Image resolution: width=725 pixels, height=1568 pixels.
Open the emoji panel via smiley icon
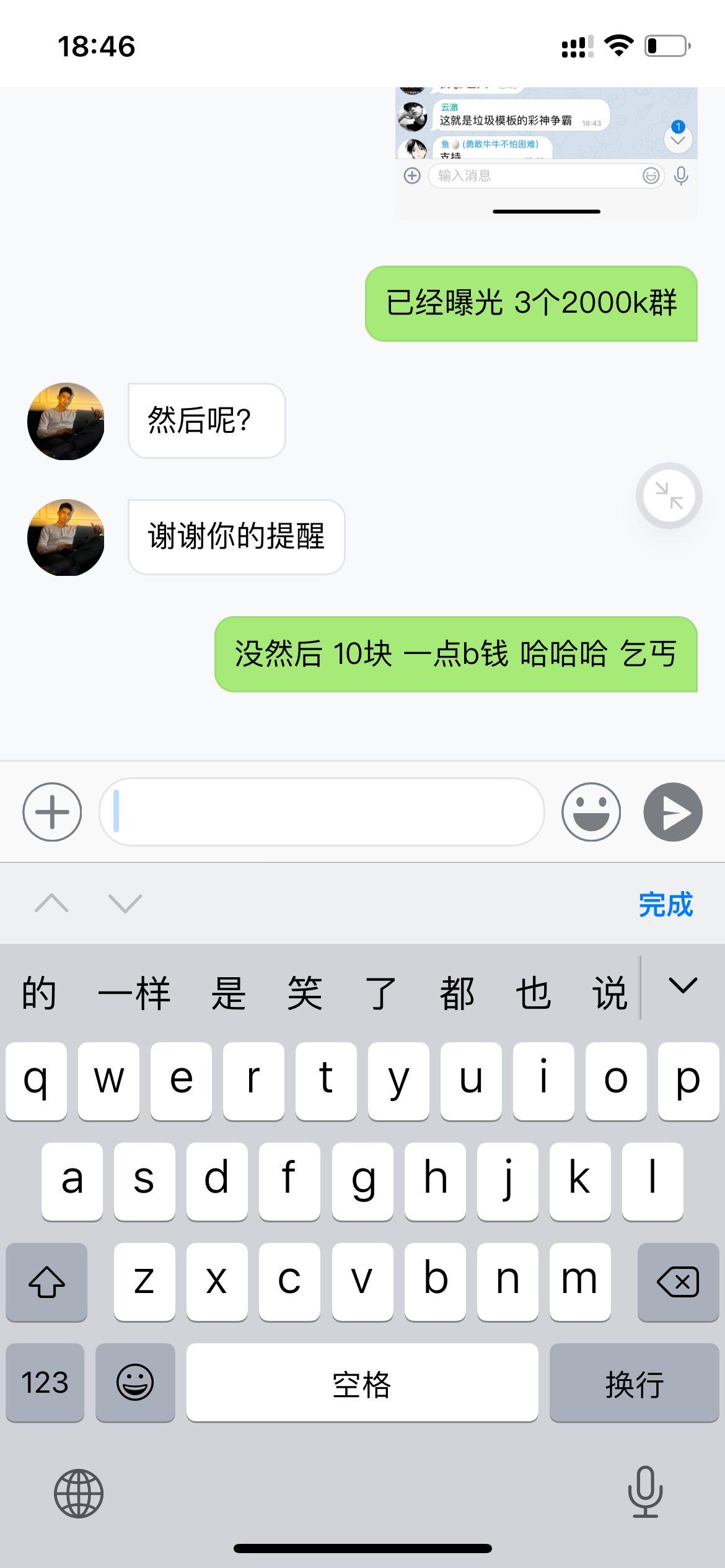point(591,812)
